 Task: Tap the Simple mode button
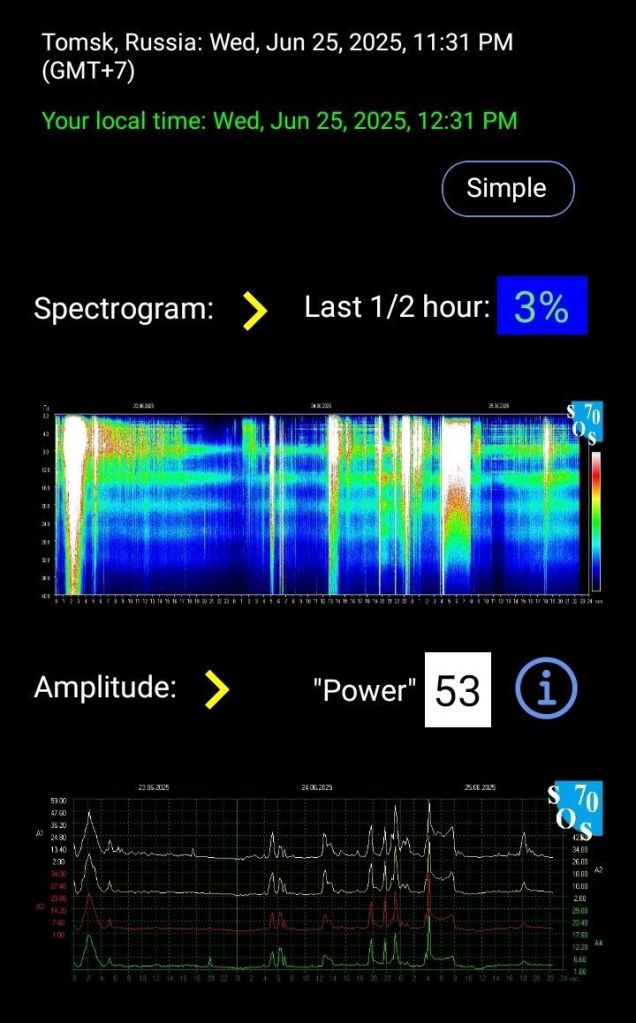pyautogui.click(x=507, y=188)
